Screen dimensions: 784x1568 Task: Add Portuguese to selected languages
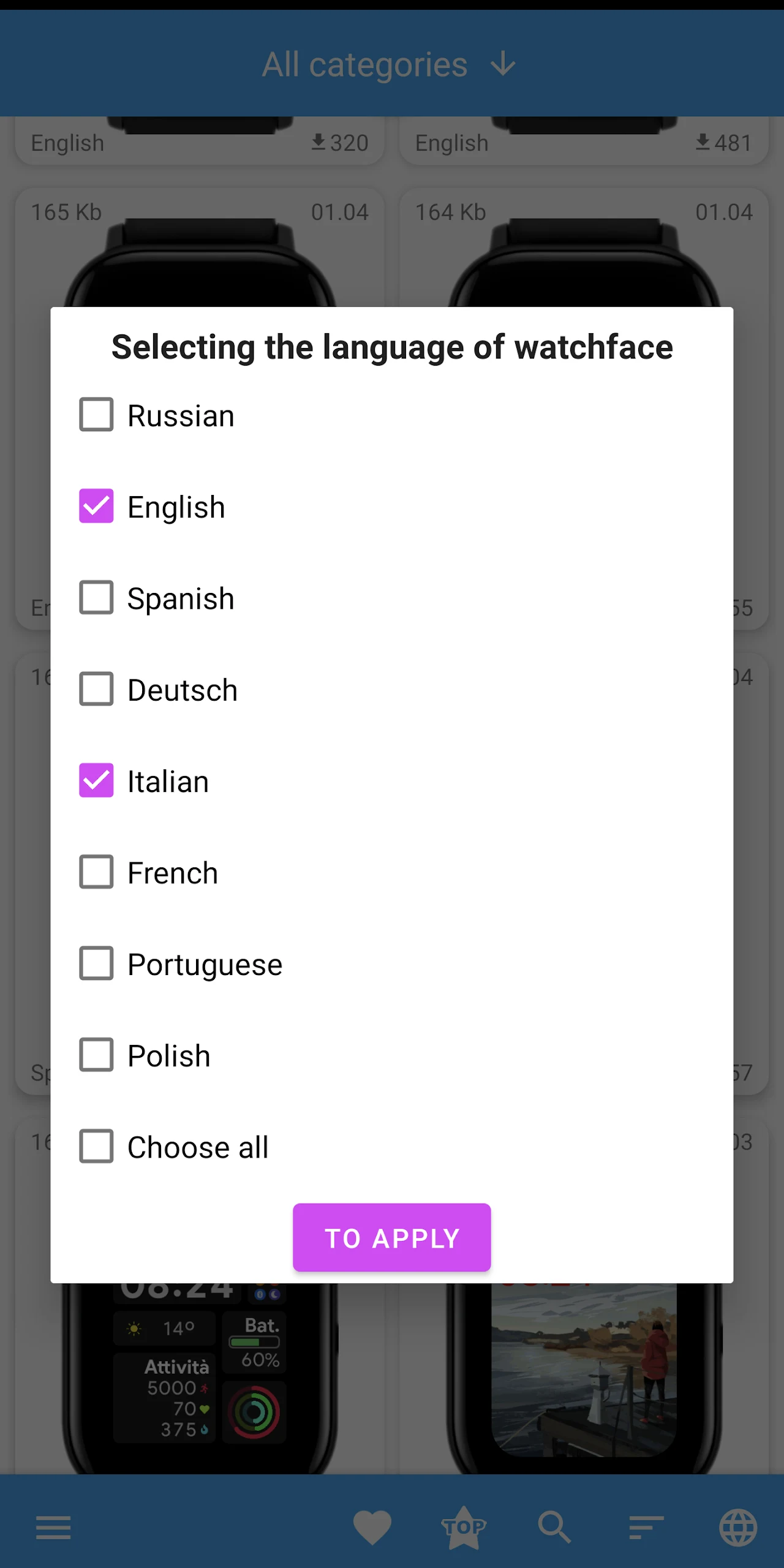tap(96, 963)
